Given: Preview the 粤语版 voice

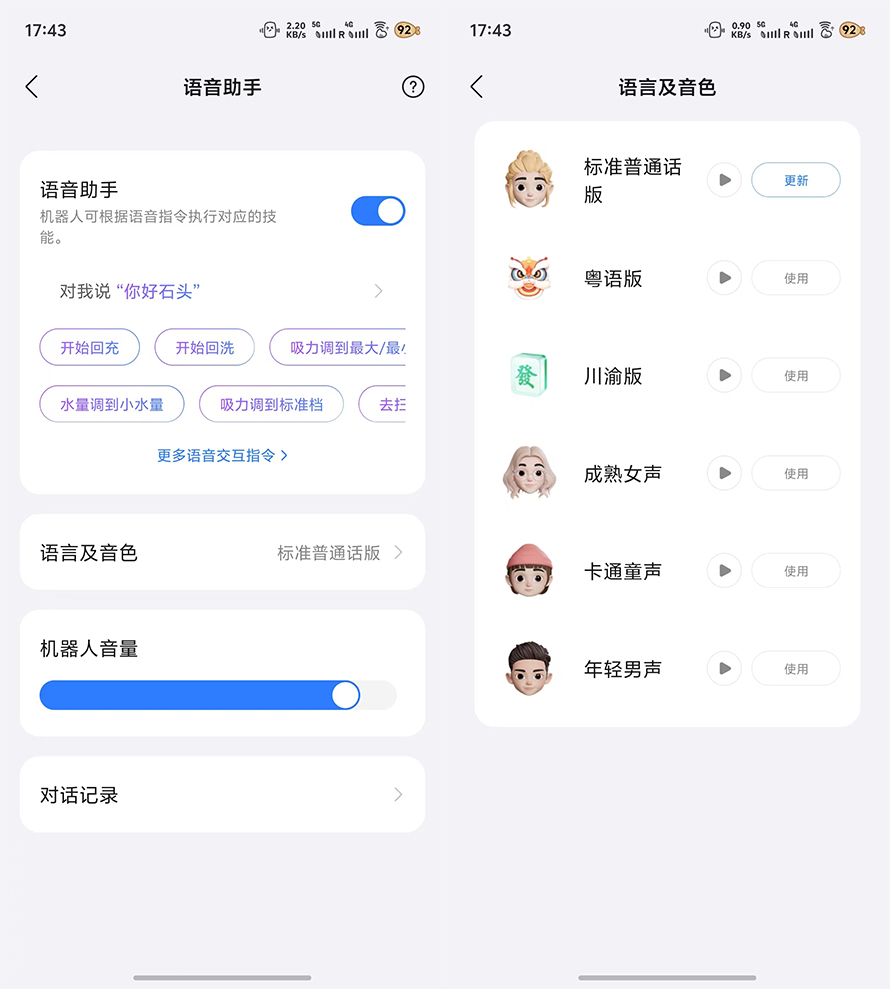Looking at the screenshot, I should tap(724, 278).
